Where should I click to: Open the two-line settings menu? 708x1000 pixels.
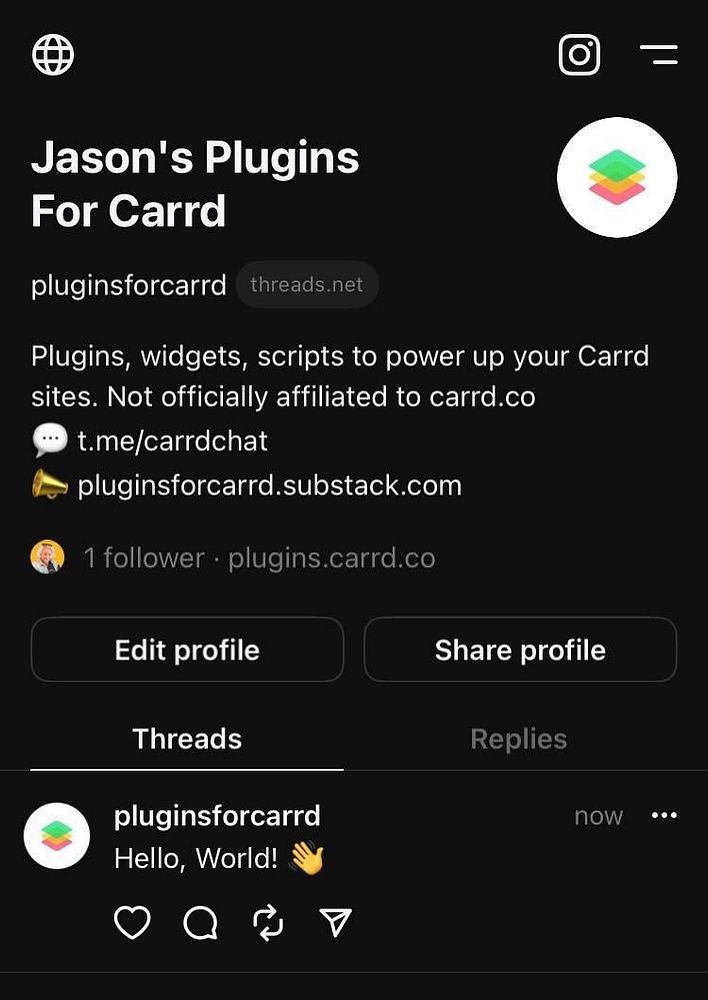click(x=658, y=54)
